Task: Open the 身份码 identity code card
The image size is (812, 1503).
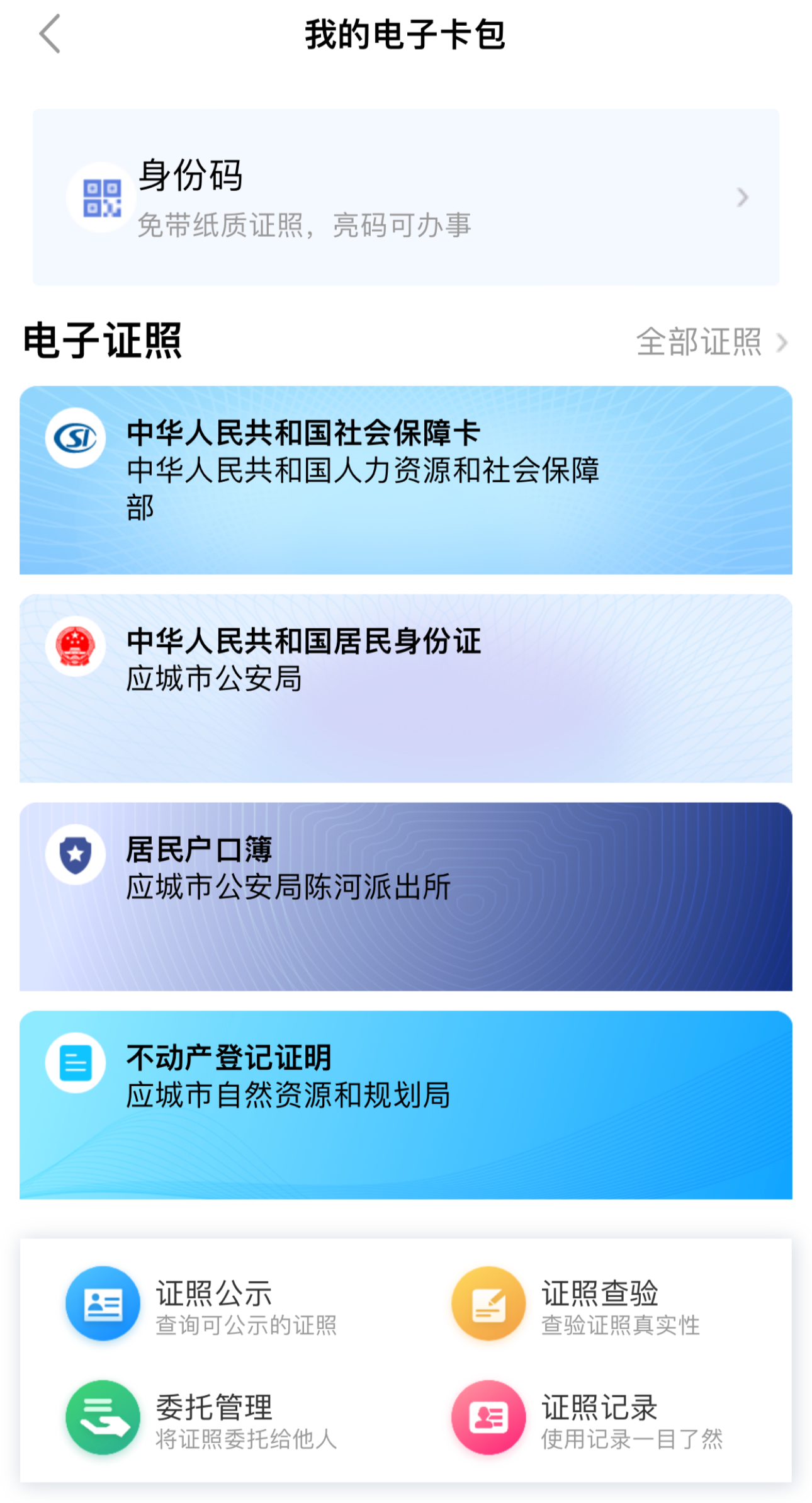Action: (405, 197)
